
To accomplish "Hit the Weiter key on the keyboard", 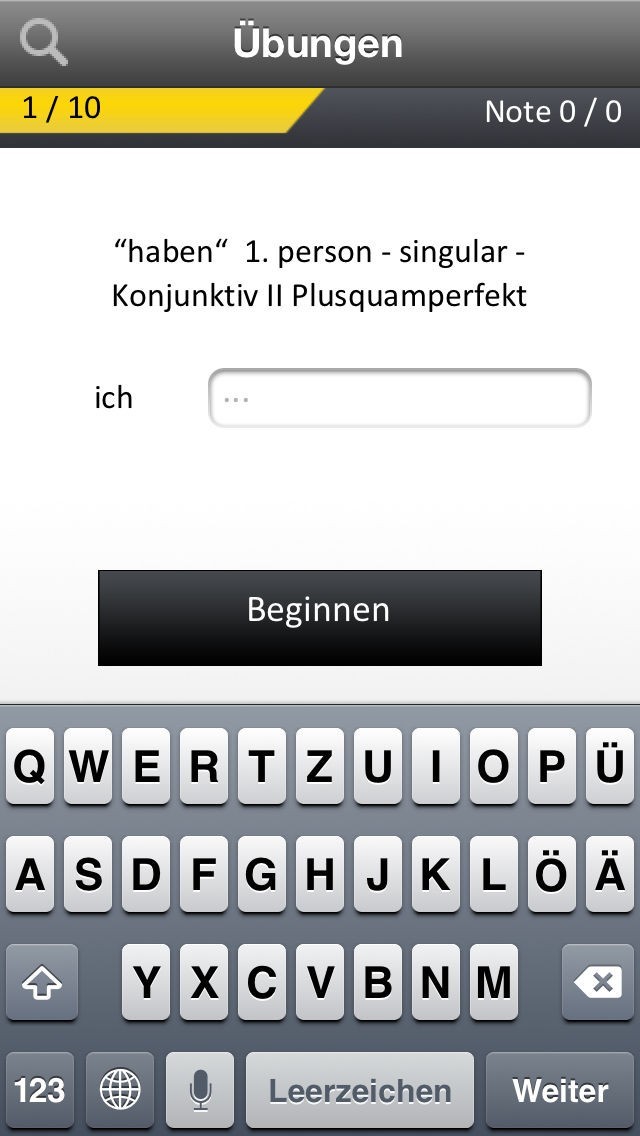I will pyautogui.click(x=560, y=1090).
